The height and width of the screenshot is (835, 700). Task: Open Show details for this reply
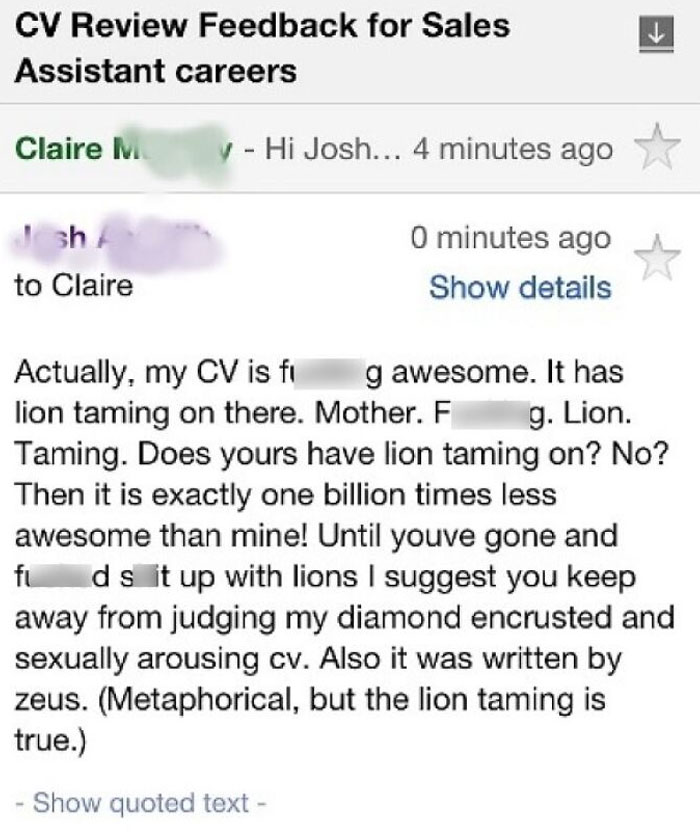point(519,287)
